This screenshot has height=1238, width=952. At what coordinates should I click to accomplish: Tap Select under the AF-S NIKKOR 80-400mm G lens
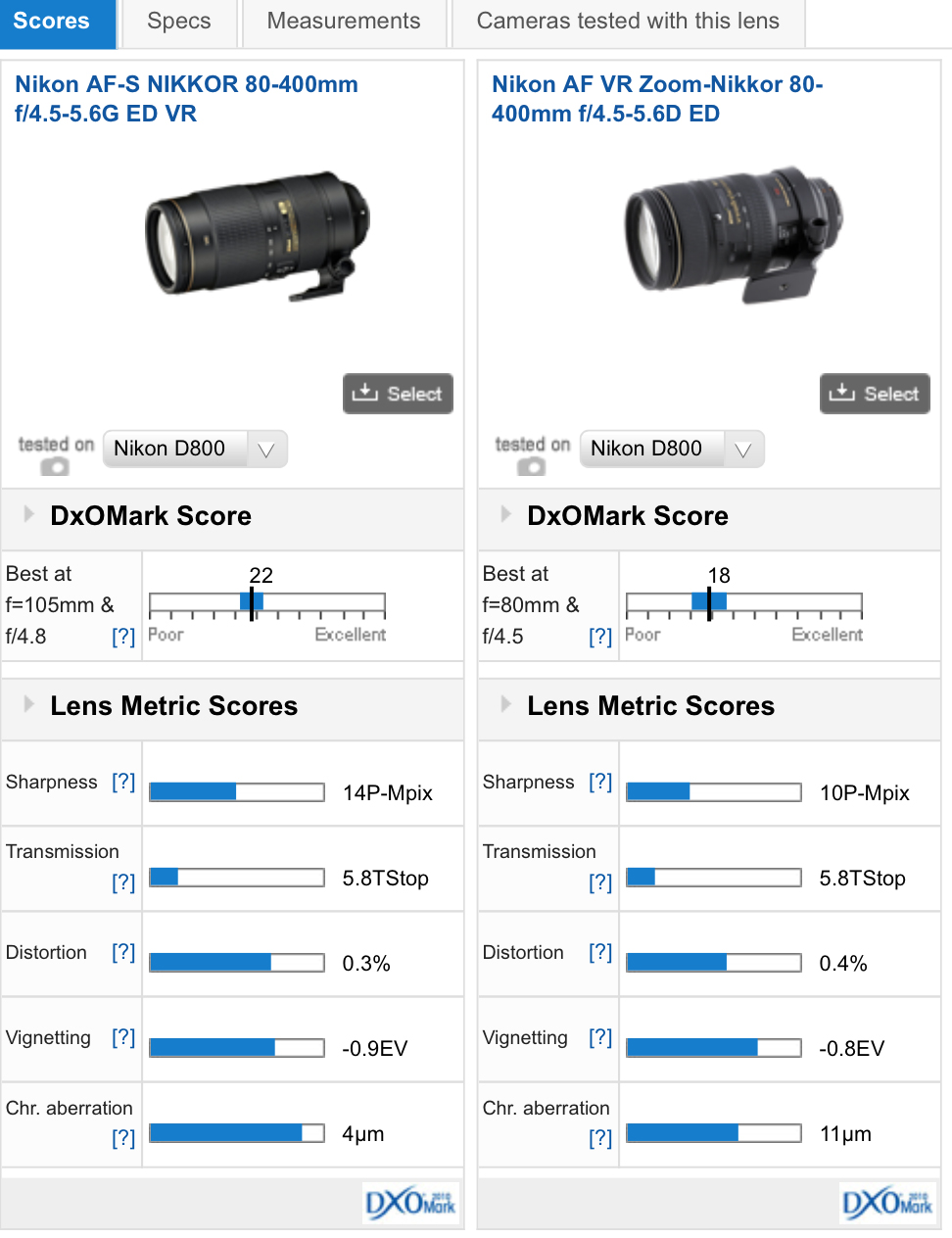pos(398,394)
